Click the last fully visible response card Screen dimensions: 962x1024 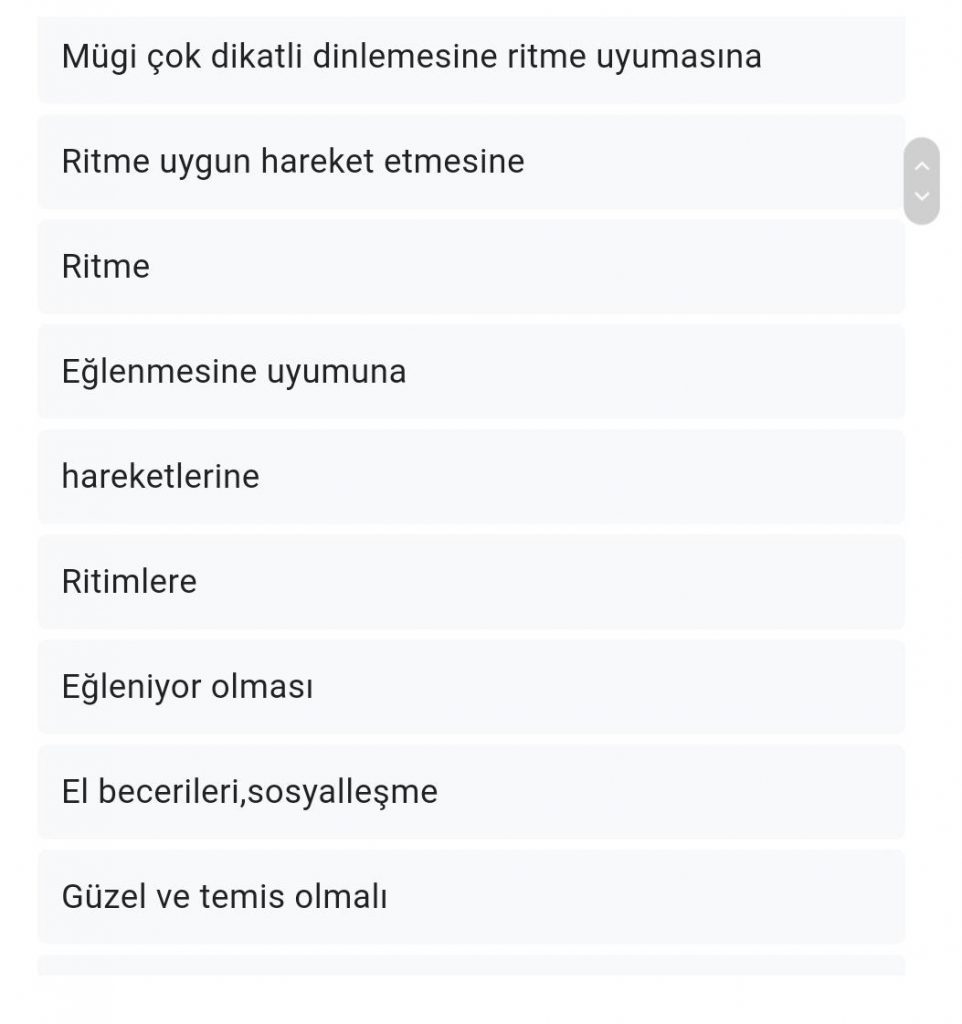(470, 896)
